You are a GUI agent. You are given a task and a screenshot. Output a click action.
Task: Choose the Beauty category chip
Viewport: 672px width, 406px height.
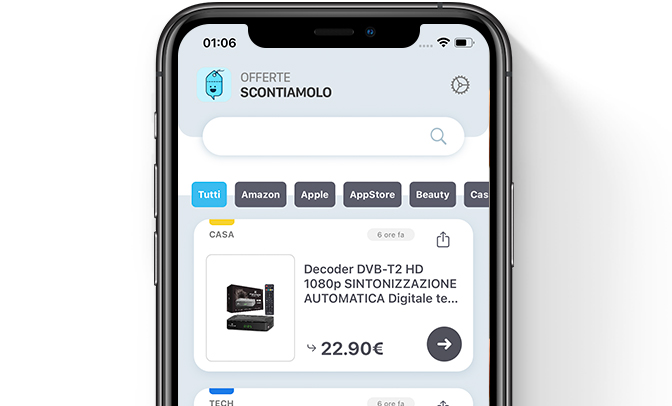432,194
